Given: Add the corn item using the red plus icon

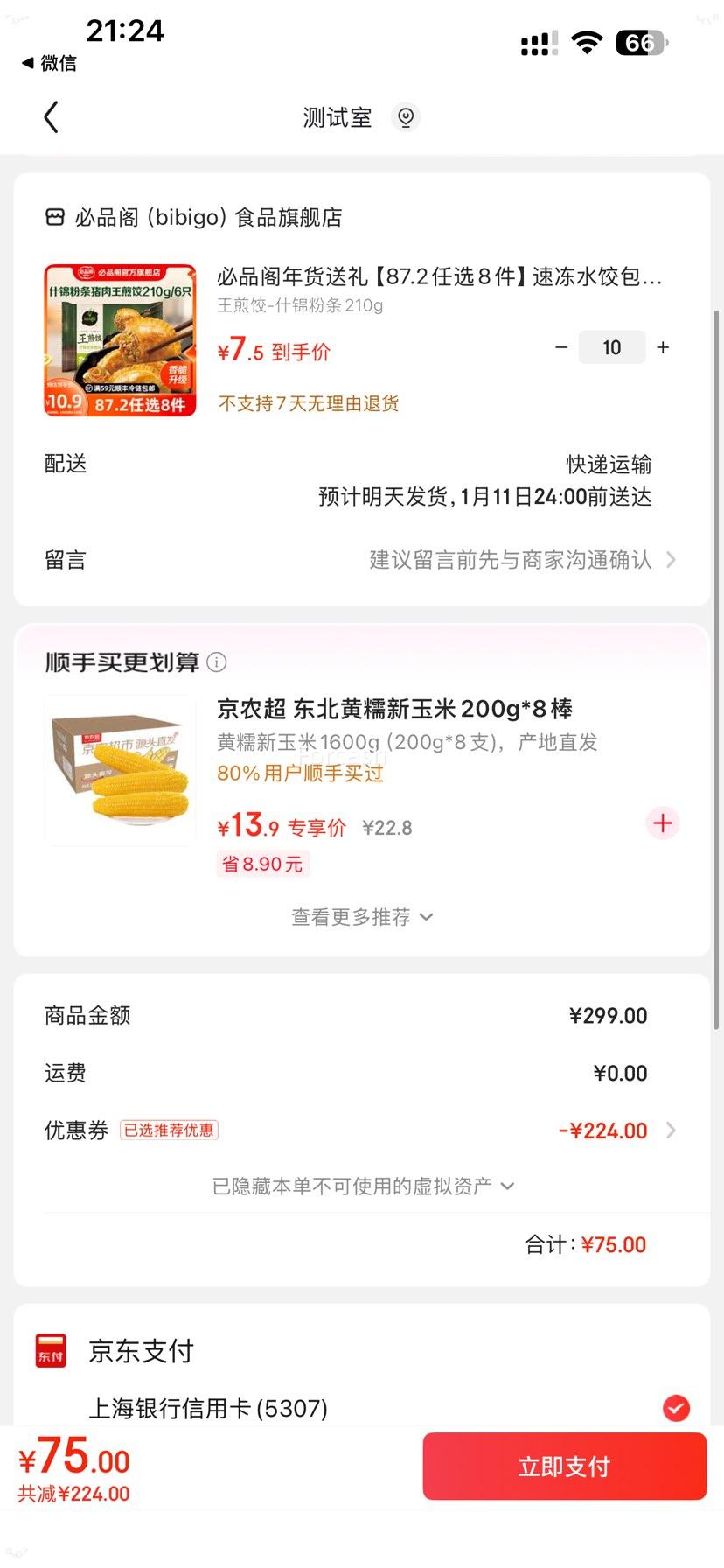Looking at the screenshot, I should [662, 822].
